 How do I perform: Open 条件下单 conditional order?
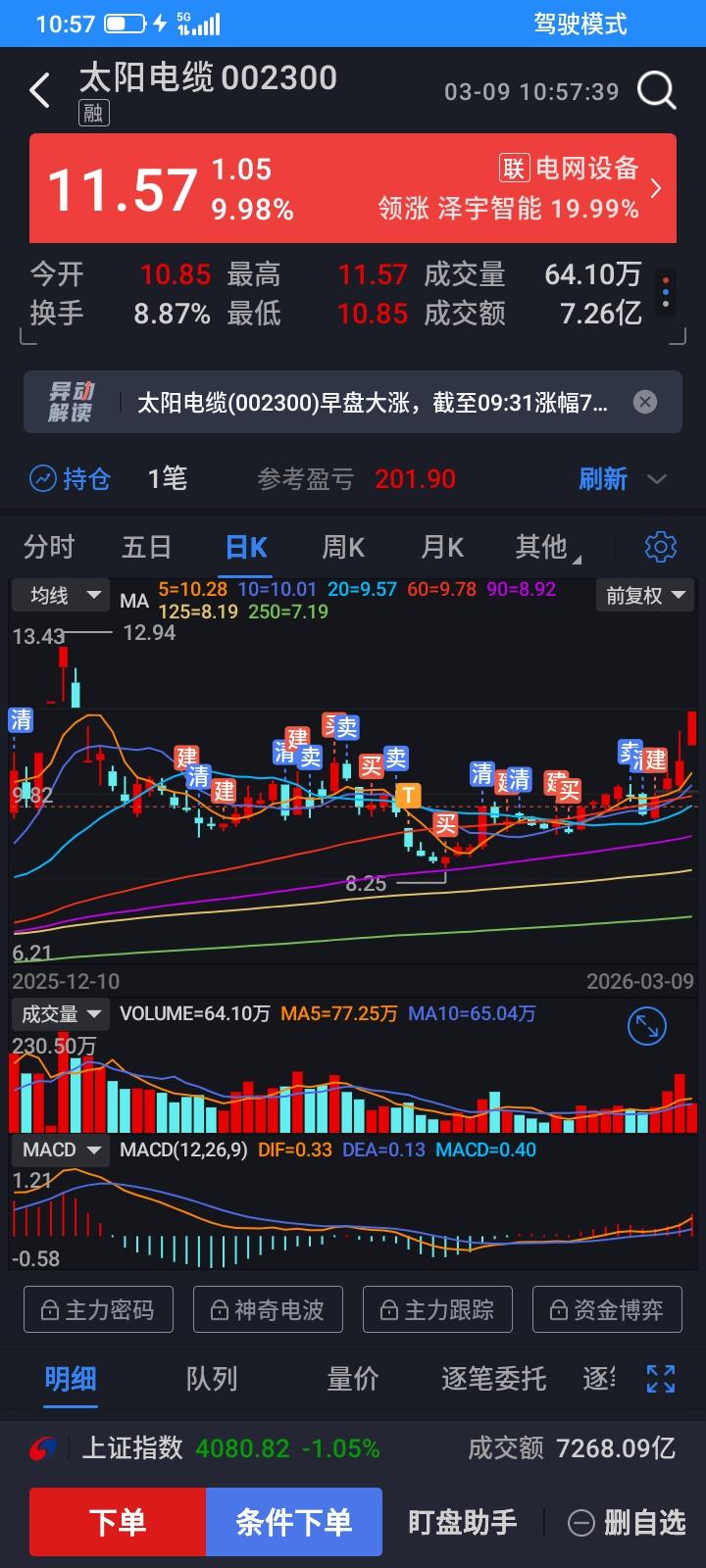(293, 1522)
